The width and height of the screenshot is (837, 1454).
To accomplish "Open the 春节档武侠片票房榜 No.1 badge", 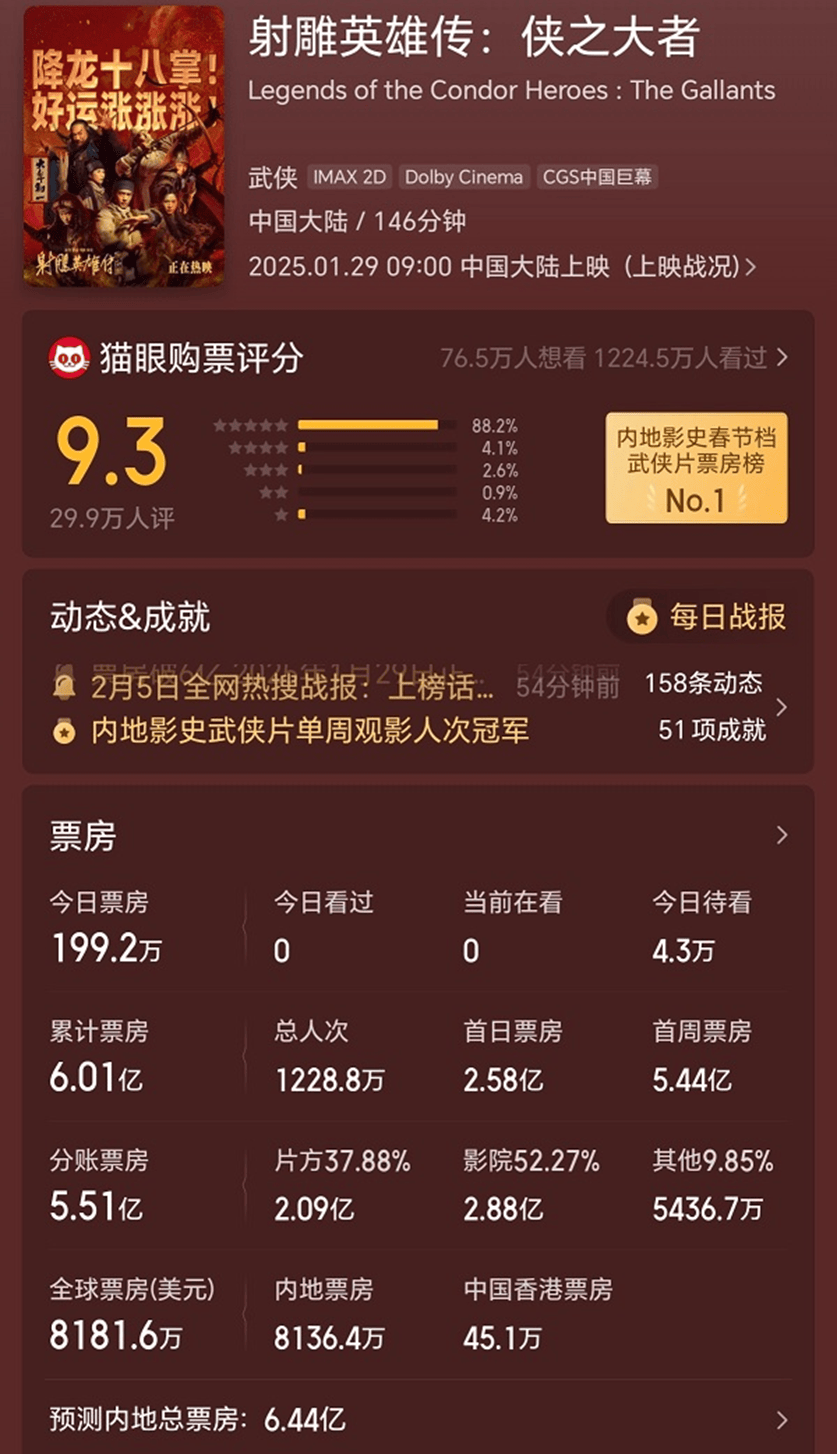I will (x=696, y=468).
